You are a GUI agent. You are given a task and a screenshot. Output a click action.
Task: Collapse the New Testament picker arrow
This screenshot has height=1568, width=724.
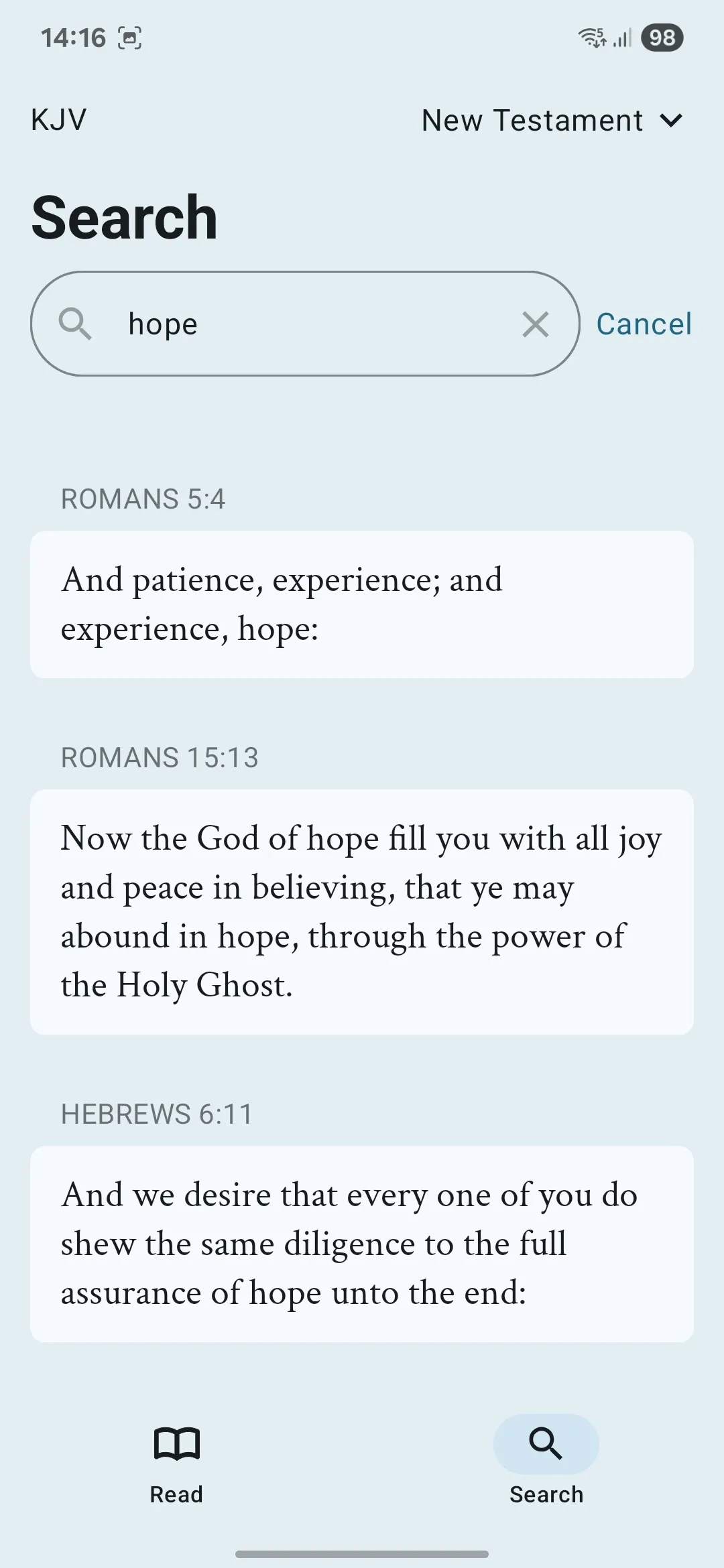point(672,121)
